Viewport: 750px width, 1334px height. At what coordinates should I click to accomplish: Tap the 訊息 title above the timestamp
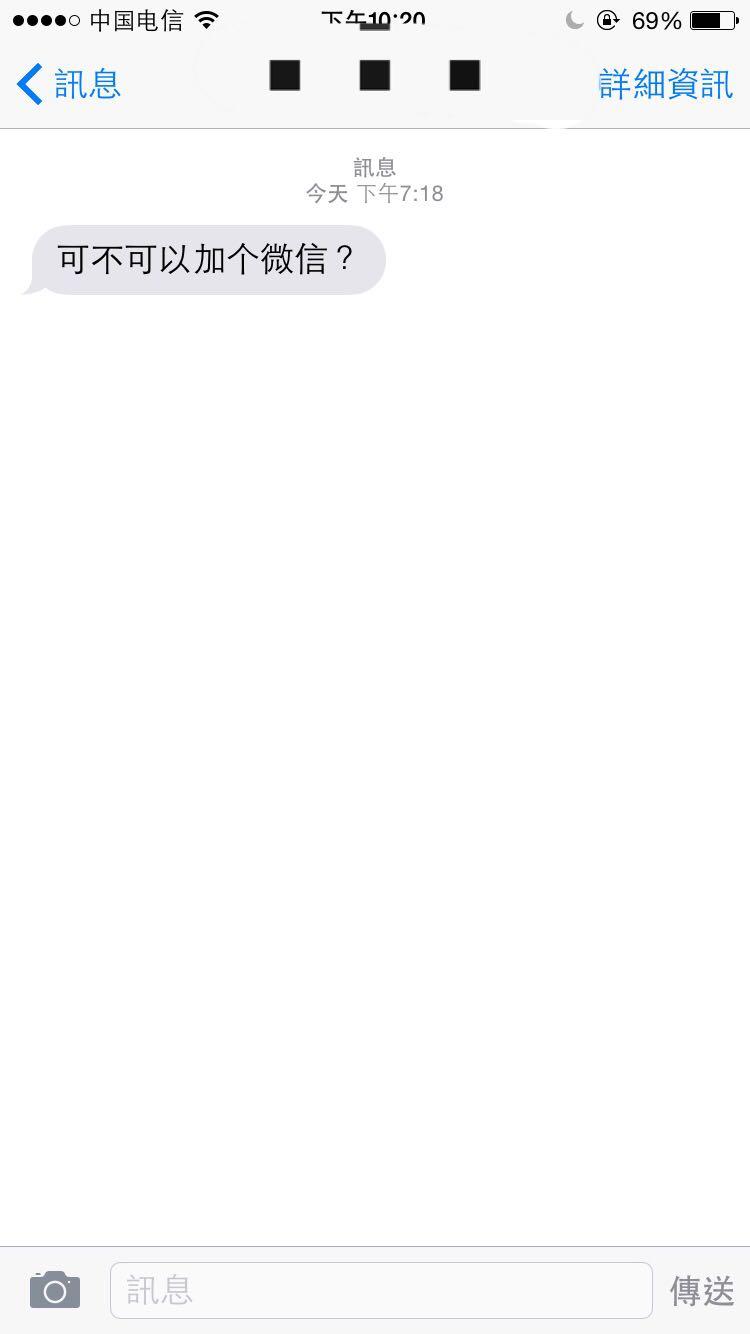tap(374, 167)
